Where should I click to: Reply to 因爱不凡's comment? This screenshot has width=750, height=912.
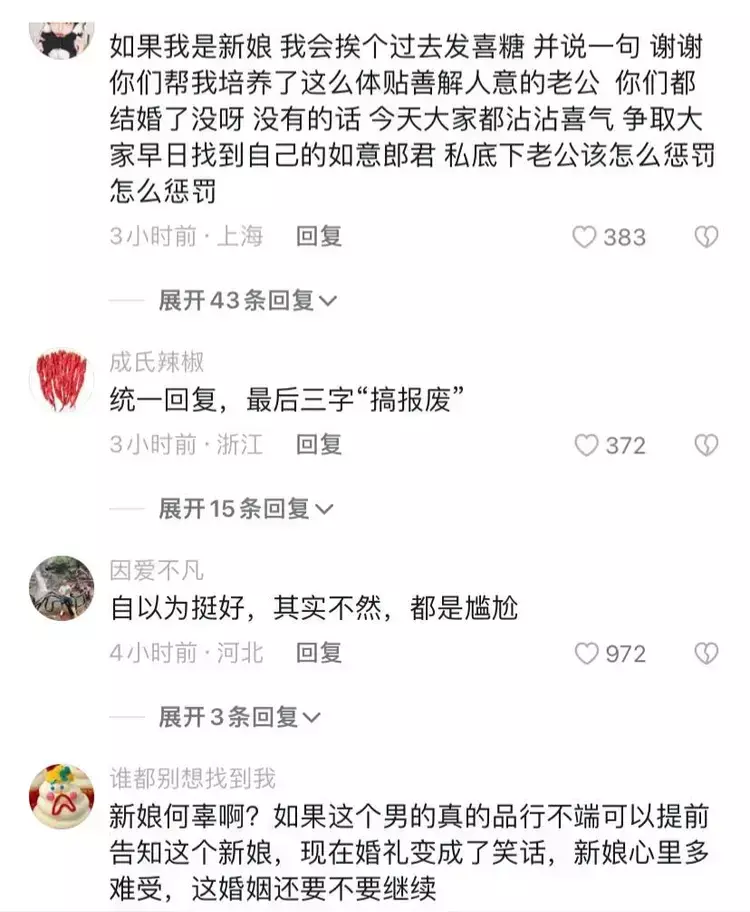[319, 653]
